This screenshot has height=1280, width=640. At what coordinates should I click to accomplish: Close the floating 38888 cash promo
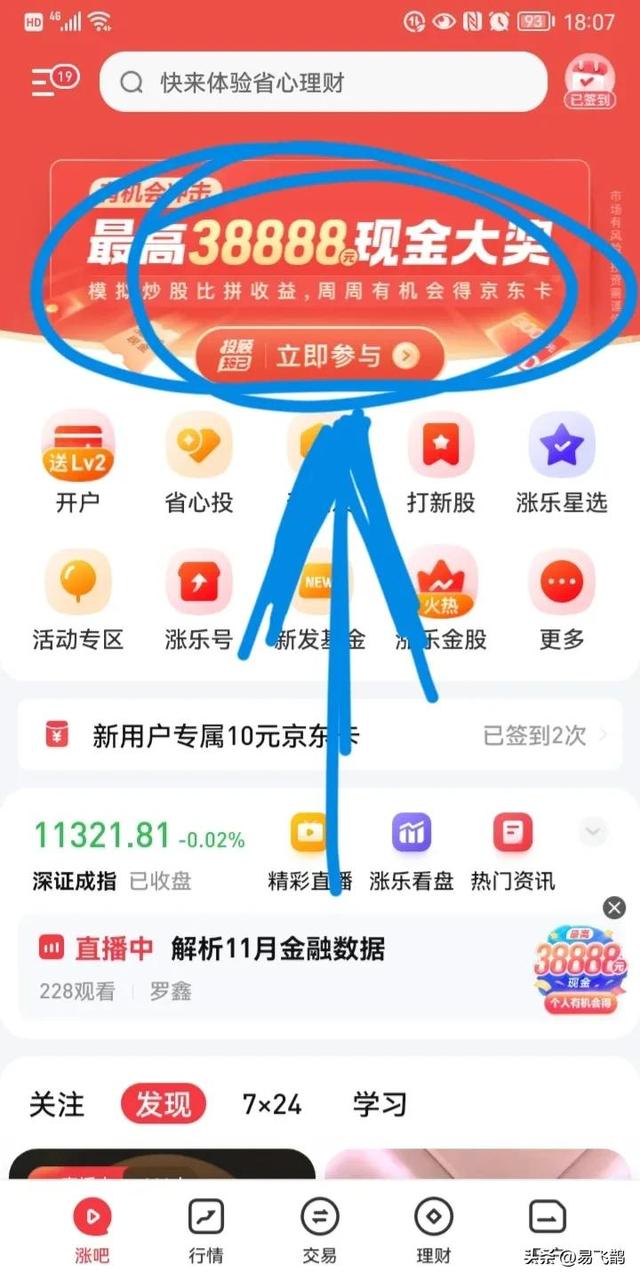coord(614,908)
